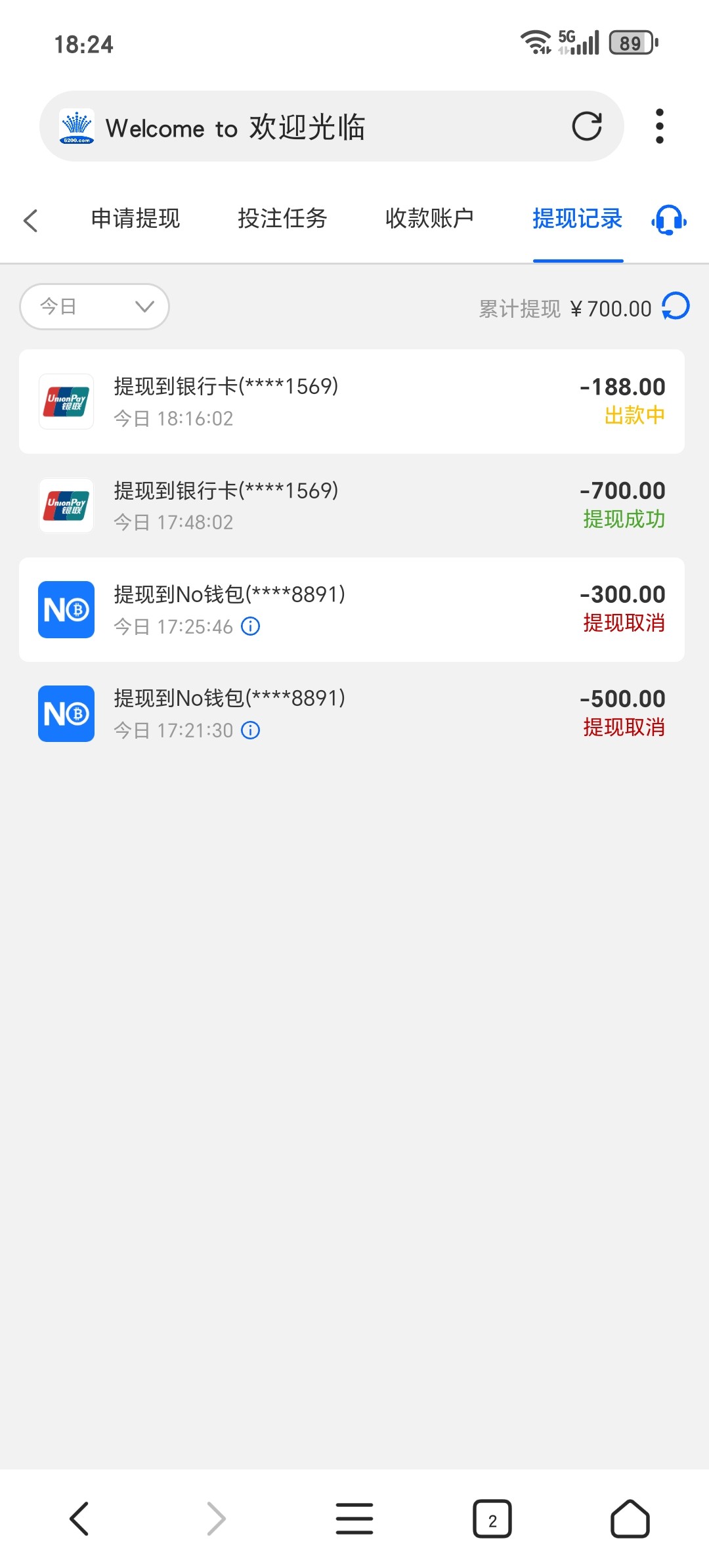Switch to the 申请提现 tab
Viewport: 709px width, 1568px height.
(135, 219)
